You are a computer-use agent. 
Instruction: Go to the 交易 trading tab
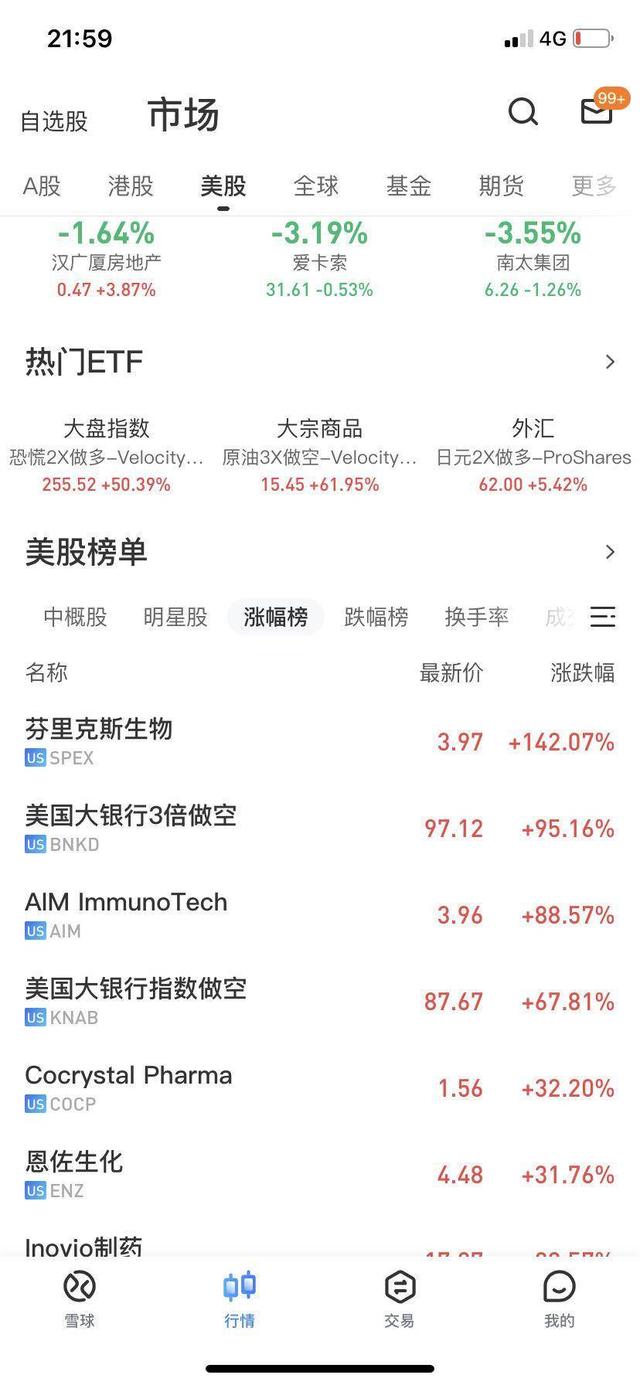(399, 1299)
